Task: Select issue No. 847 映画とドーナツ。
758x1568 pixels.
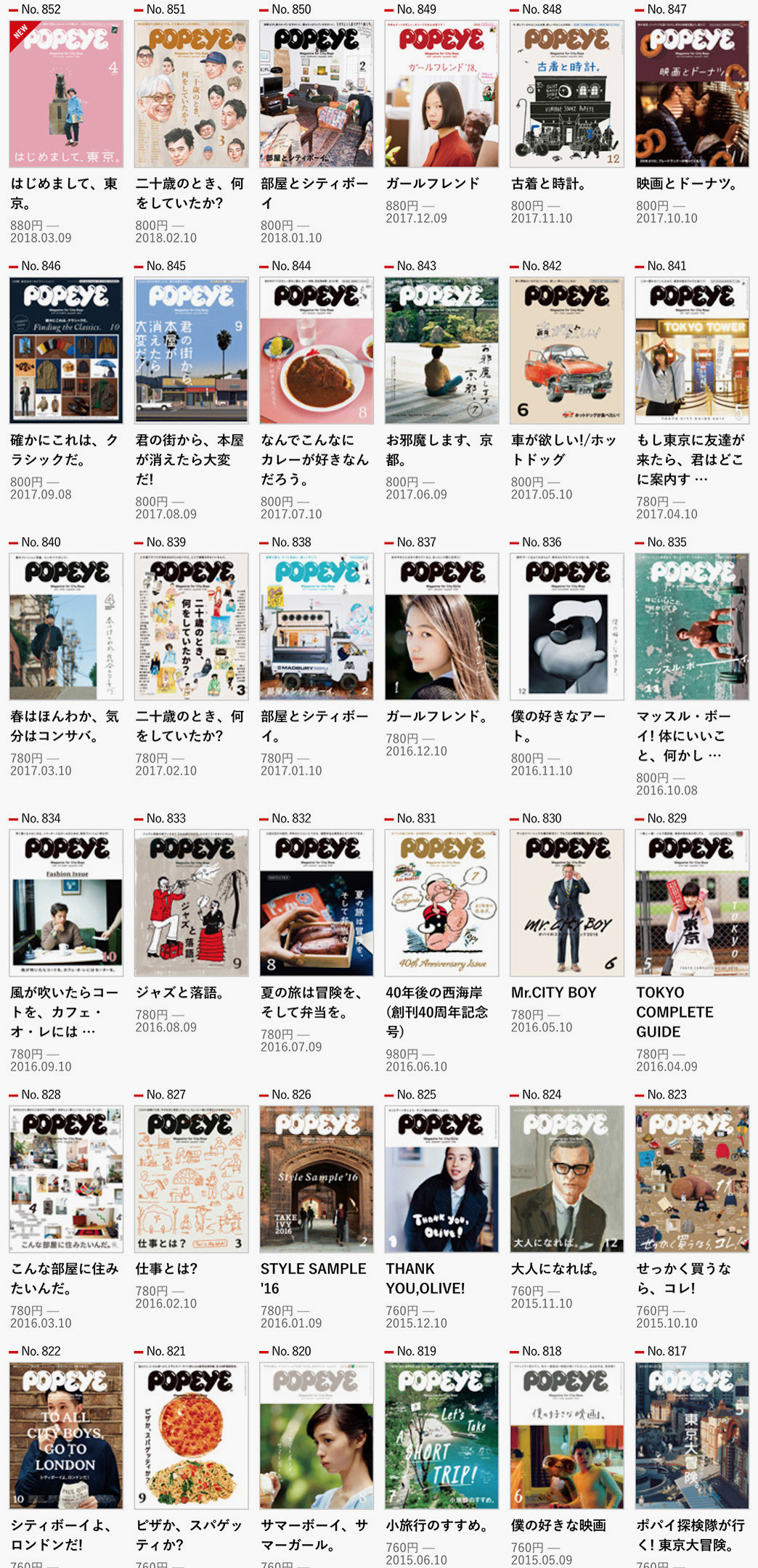Action: (692, 94)
